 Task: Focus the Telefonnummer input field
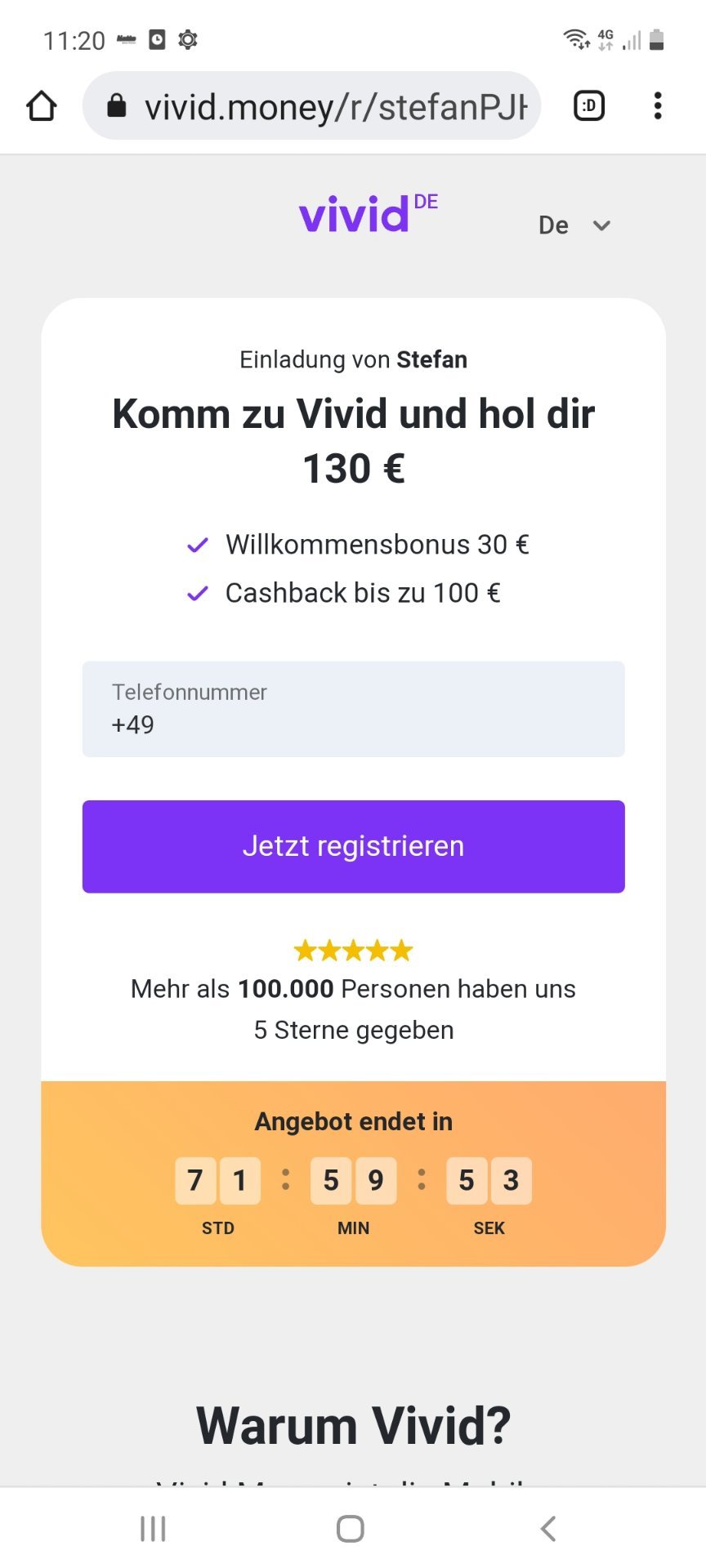[353, 709]
